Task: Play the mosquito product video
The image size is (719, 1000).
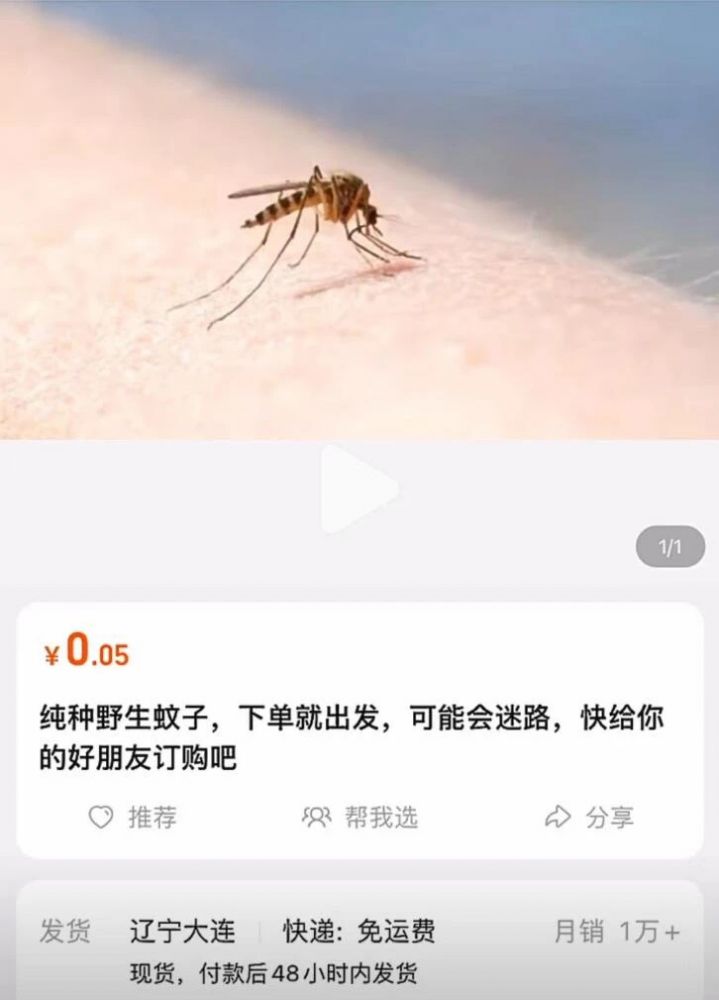Action: [x=358, y=490]
